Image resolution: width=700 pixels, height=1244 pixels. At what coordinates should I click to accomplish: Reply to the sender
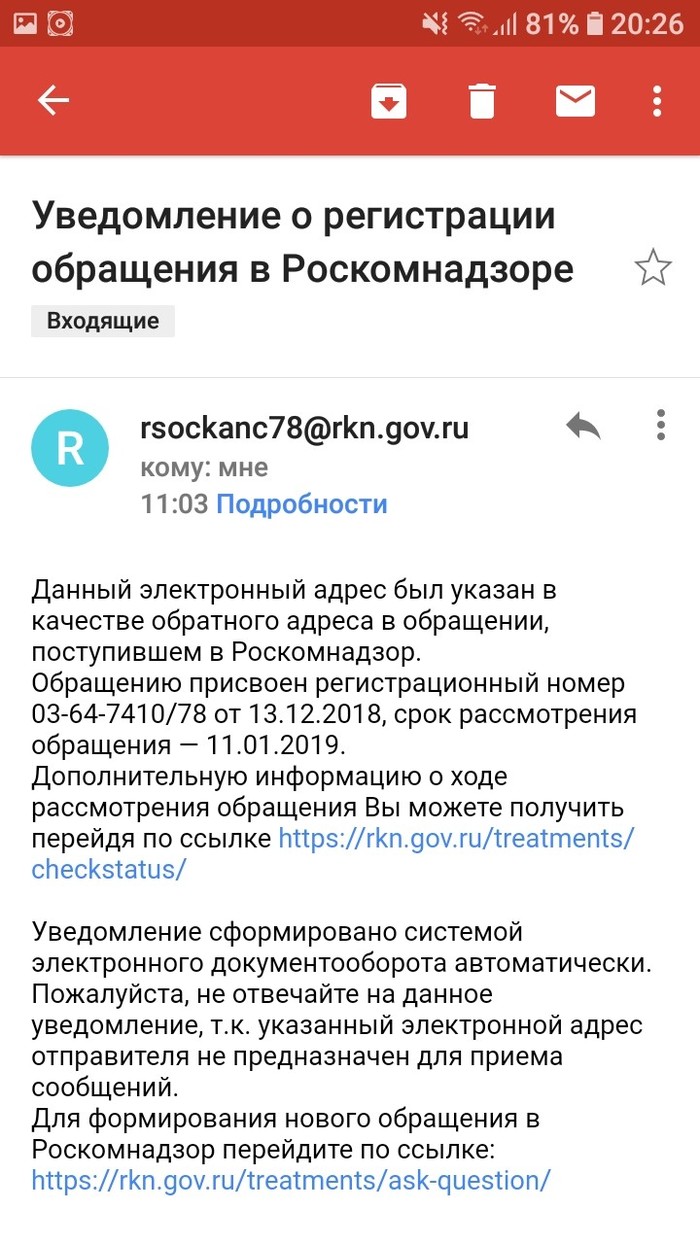pyautogui.click(x=583, y=426)
